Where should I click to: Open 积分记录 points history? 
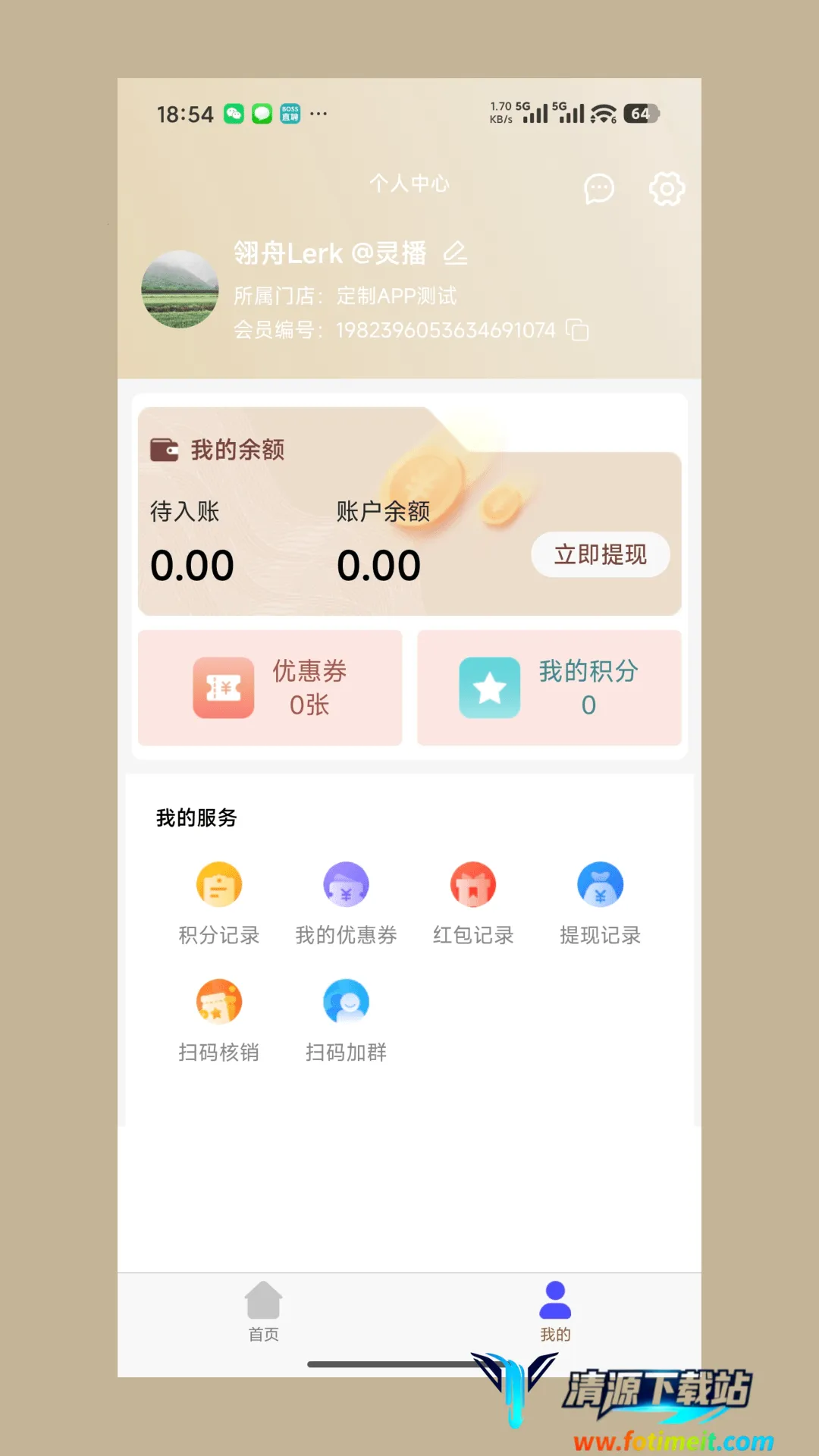pyautogui.click(x=219, y=902)
